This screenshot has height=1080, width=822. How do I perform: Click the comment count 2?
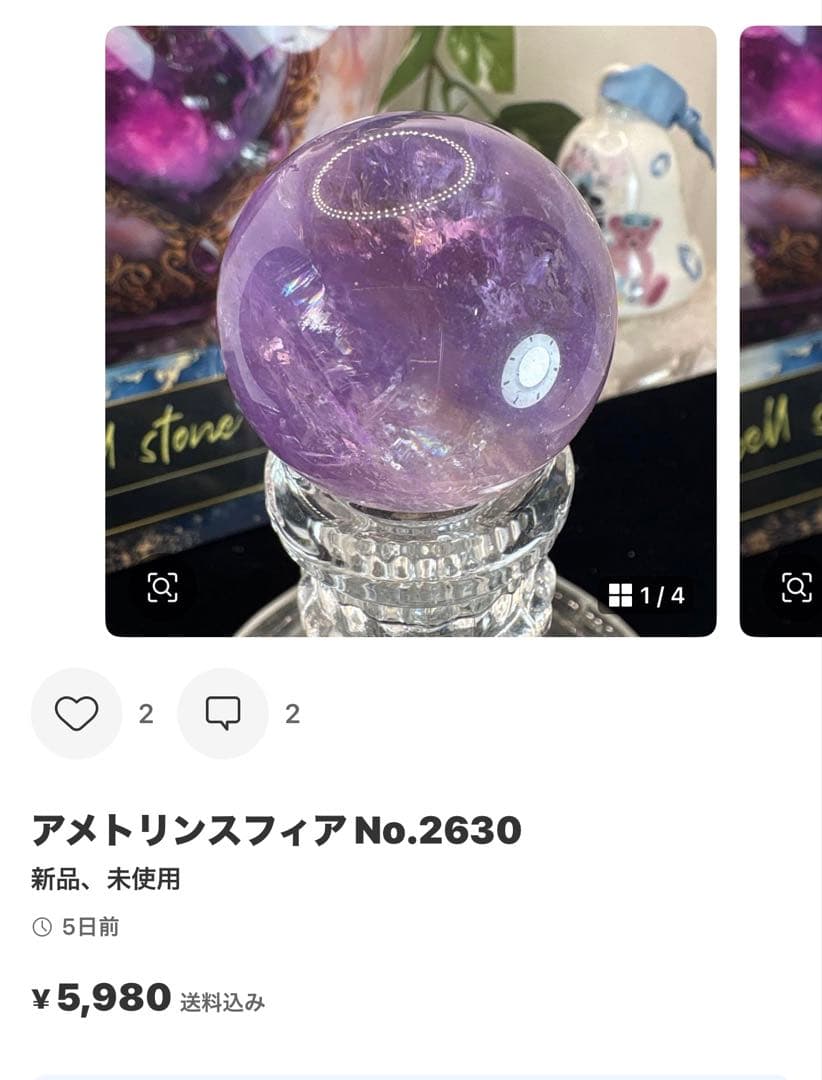pos(291,714)
